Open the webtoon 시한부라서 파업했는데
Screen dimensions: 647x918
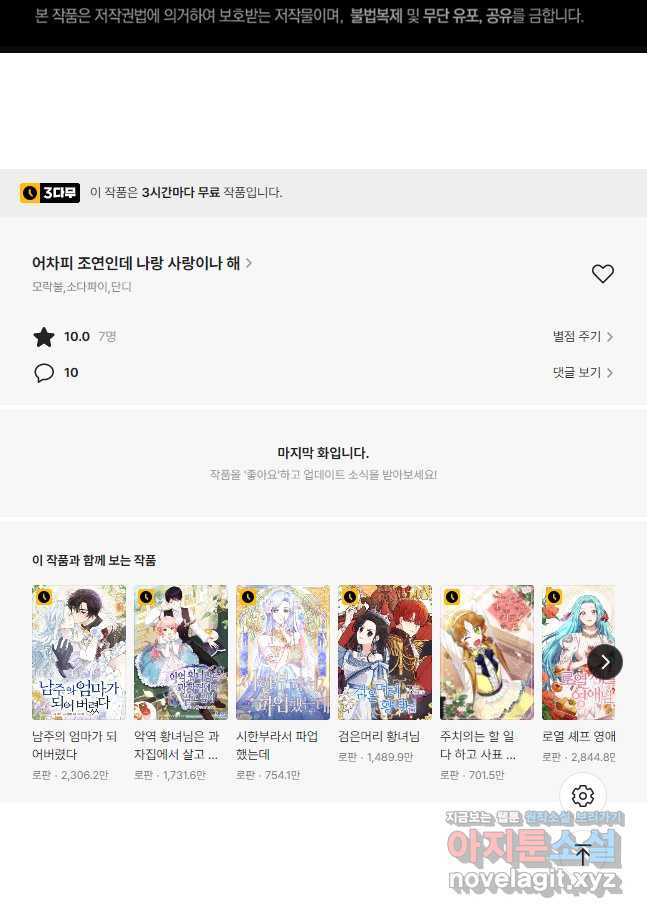coord(283,653)
